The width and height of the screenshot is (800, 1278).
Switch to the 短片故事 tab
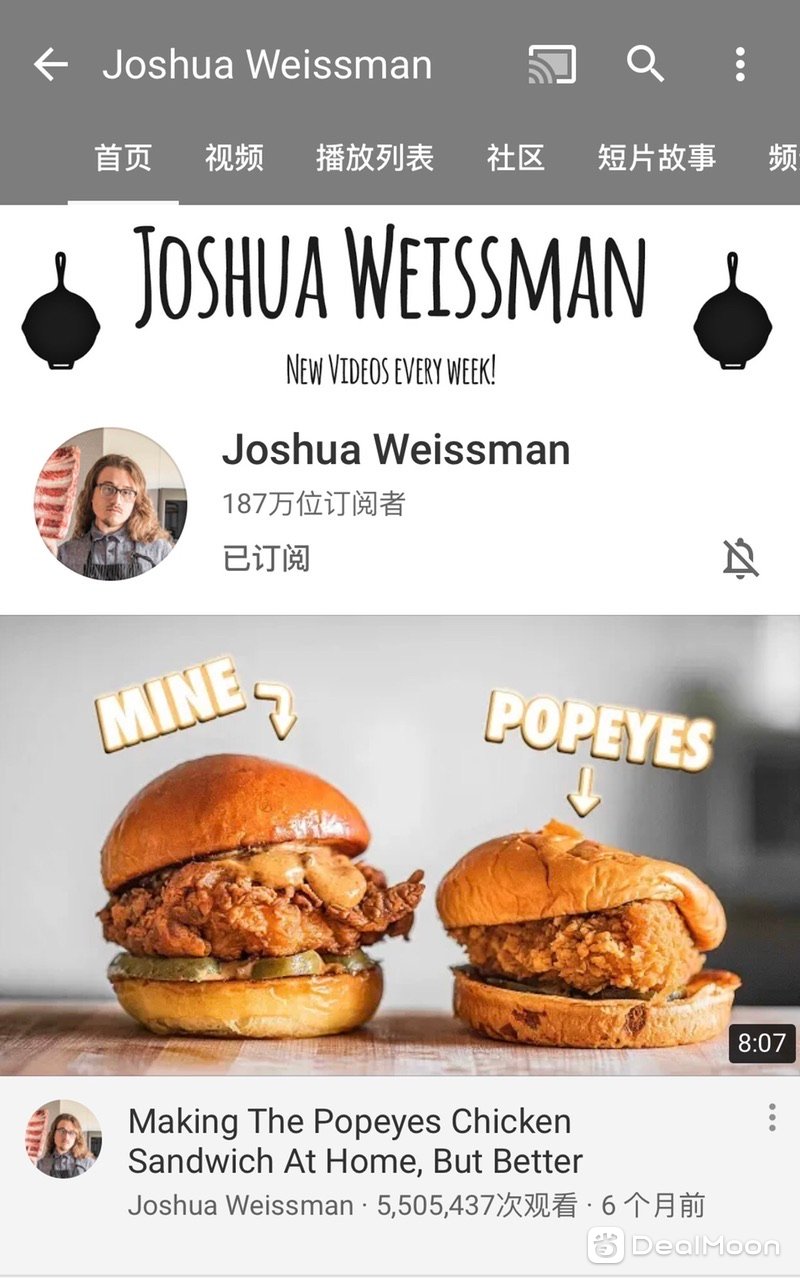pos(657,158)
